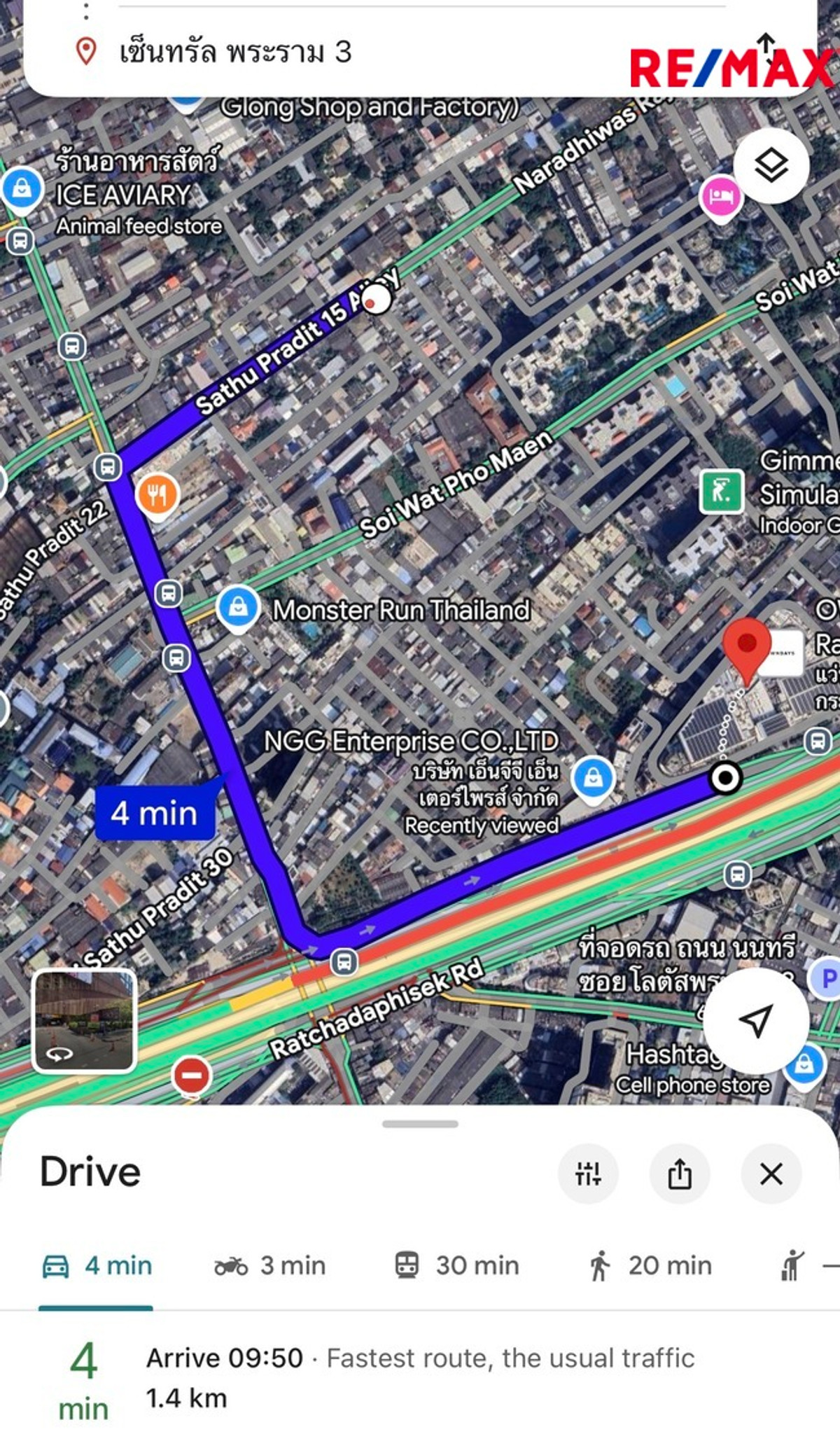Edit destination เซ็นทรัล พระราม 3

click(x=235, y=53)
